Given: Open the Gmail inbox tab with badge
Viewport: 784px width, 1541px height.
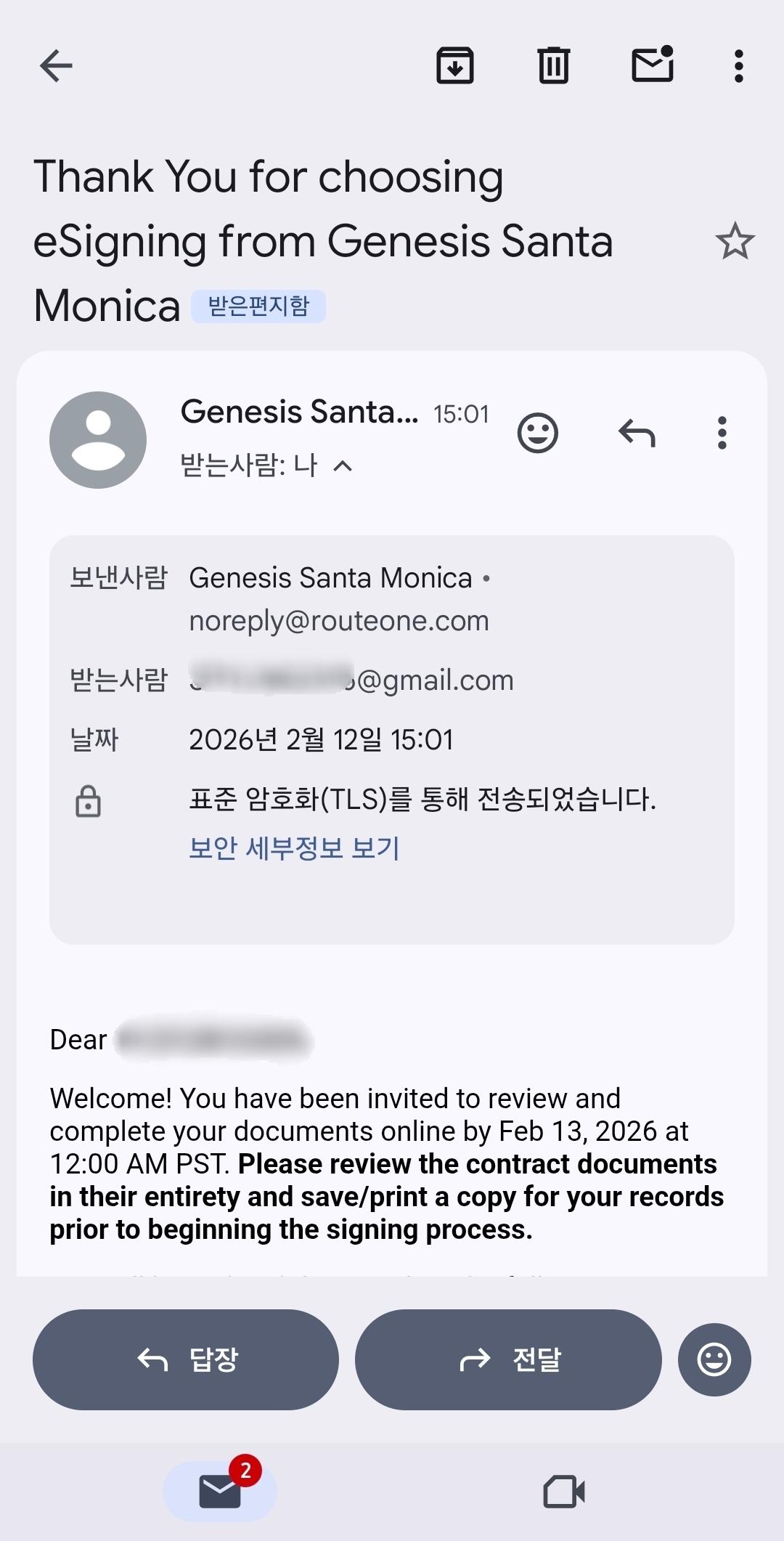Looking at the screenshot, I should tap(218, 1489).
